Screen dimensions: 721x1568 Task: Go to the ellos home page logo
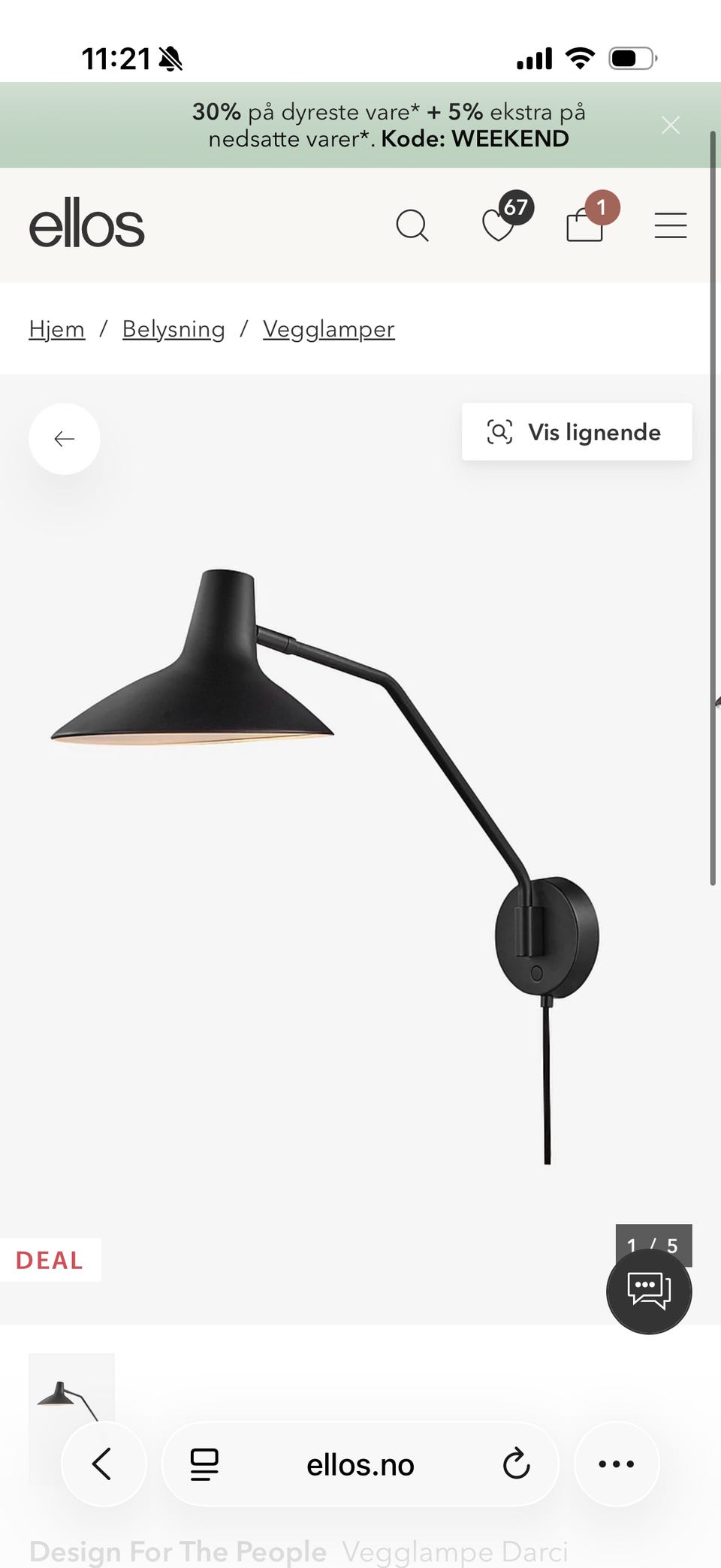pos(87,224)
